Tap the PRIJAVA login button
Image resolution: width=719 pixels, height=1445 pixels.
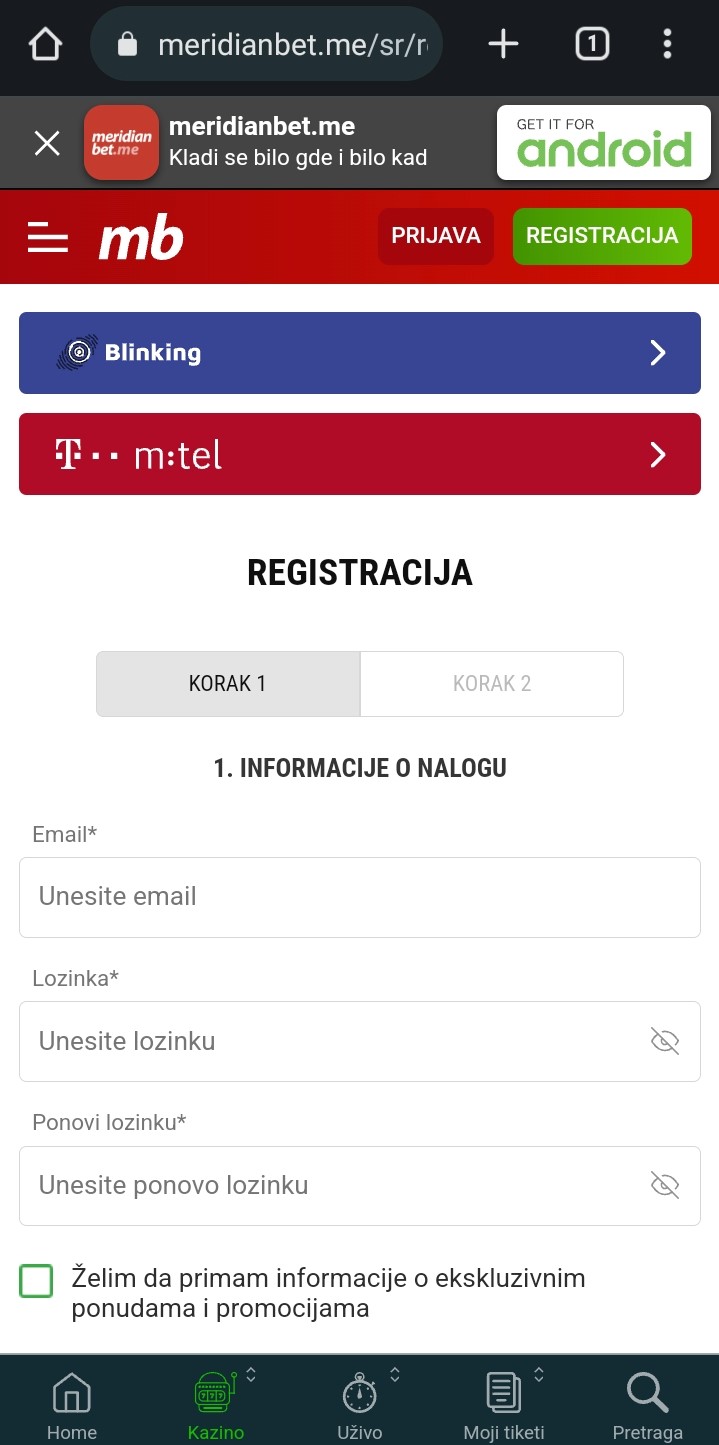pos(436,236)
